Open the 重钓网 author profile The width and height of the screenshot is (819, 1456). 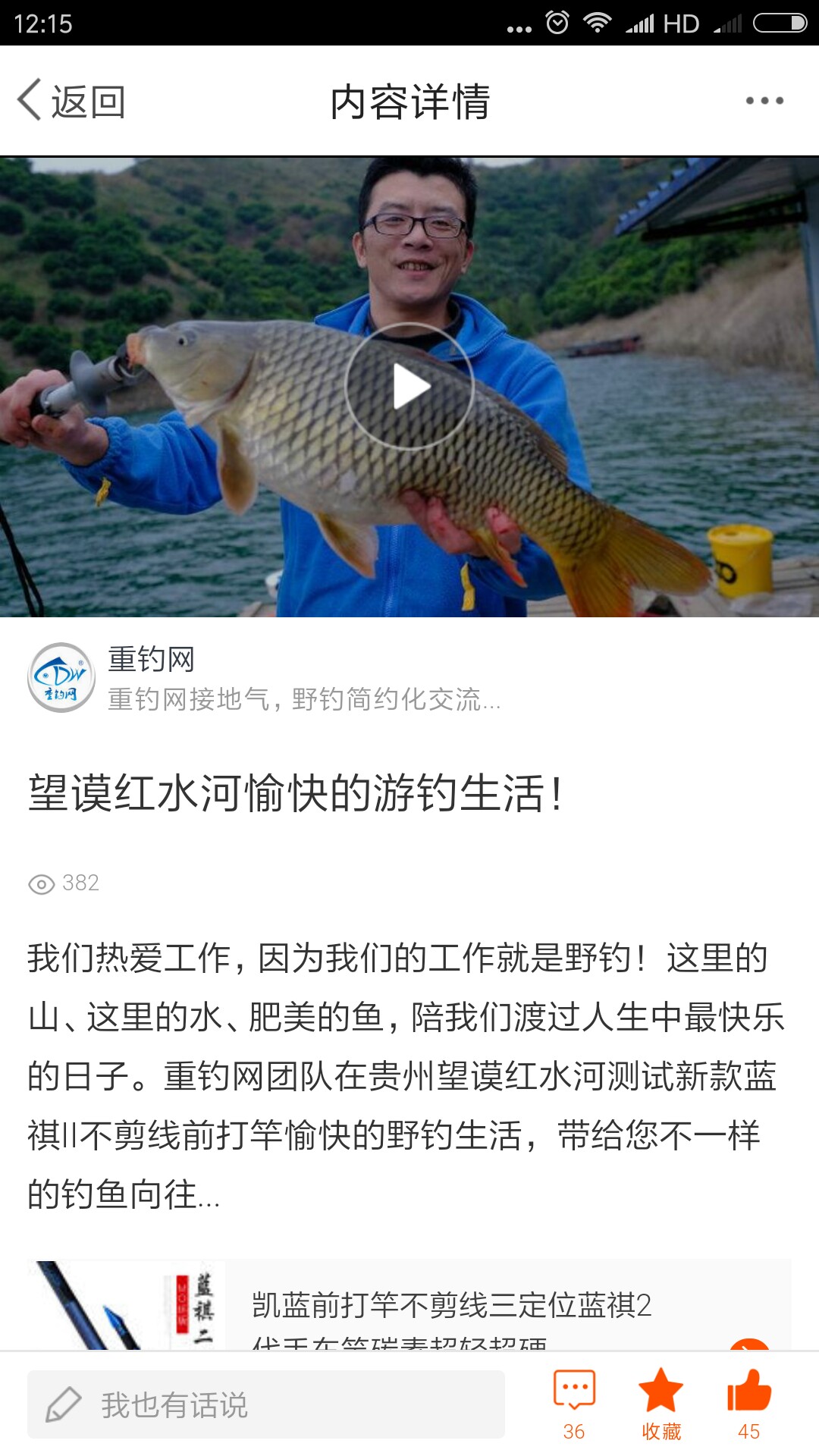[x=265, y=677]
